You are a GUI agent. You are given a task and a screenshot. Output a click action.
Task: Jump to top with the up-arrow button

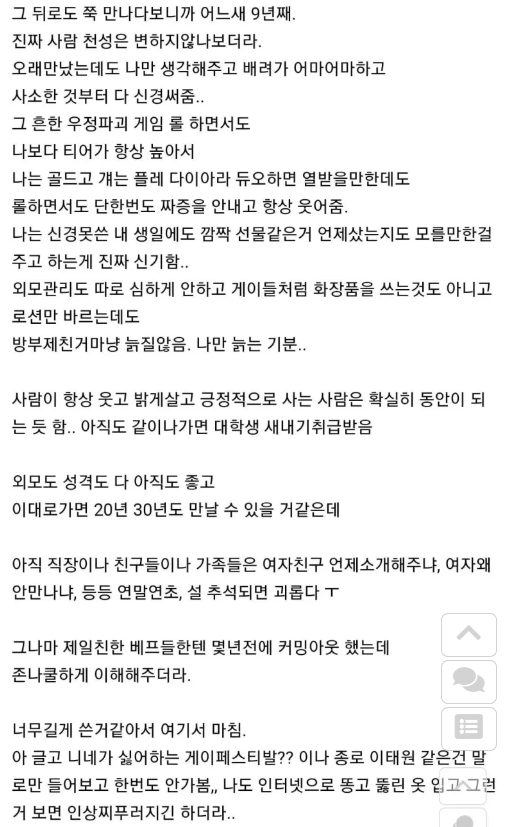(x=469, y=634)
